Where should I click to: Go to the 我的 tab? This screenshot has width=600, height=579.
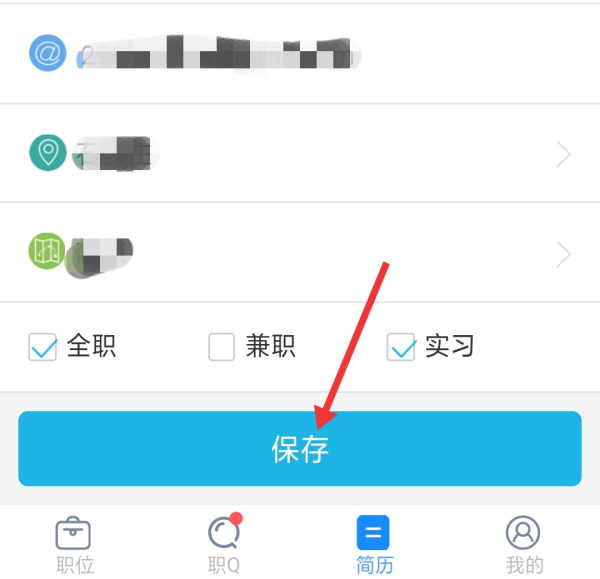pyautogui.click(x=524, y=545)
